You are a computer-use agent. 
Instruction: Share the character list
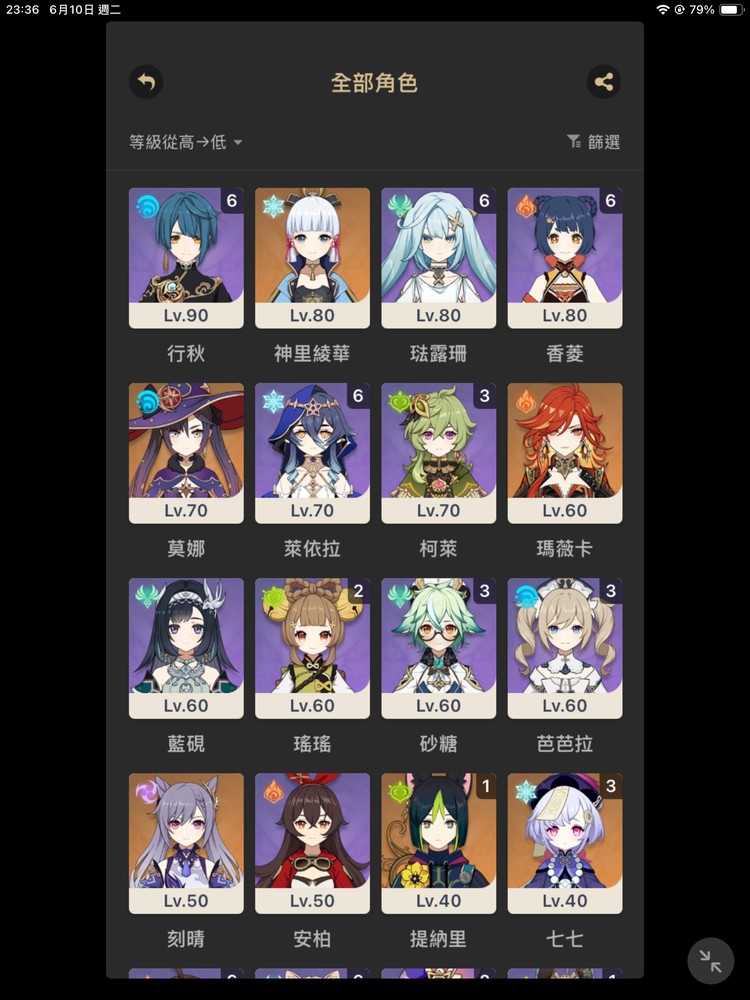[603, 82]
